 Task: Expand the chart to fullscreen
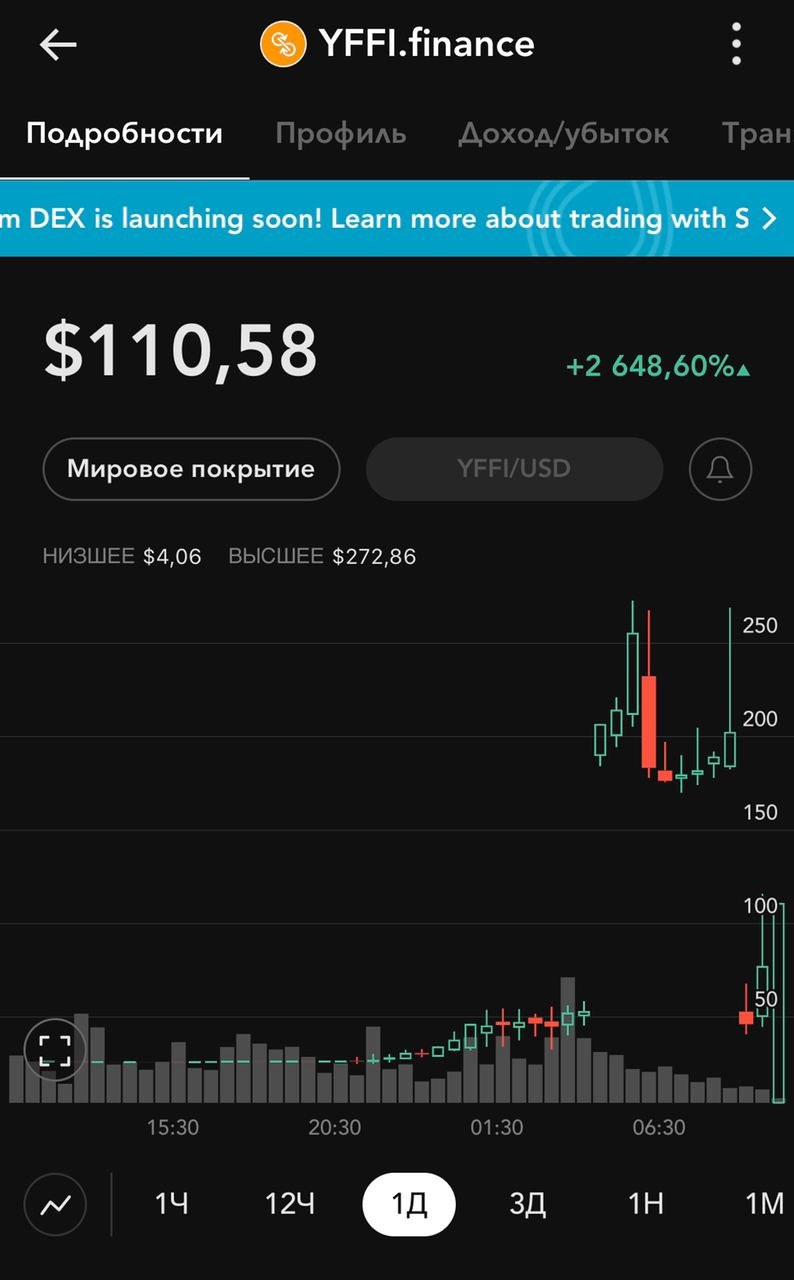click(55, 1050)
